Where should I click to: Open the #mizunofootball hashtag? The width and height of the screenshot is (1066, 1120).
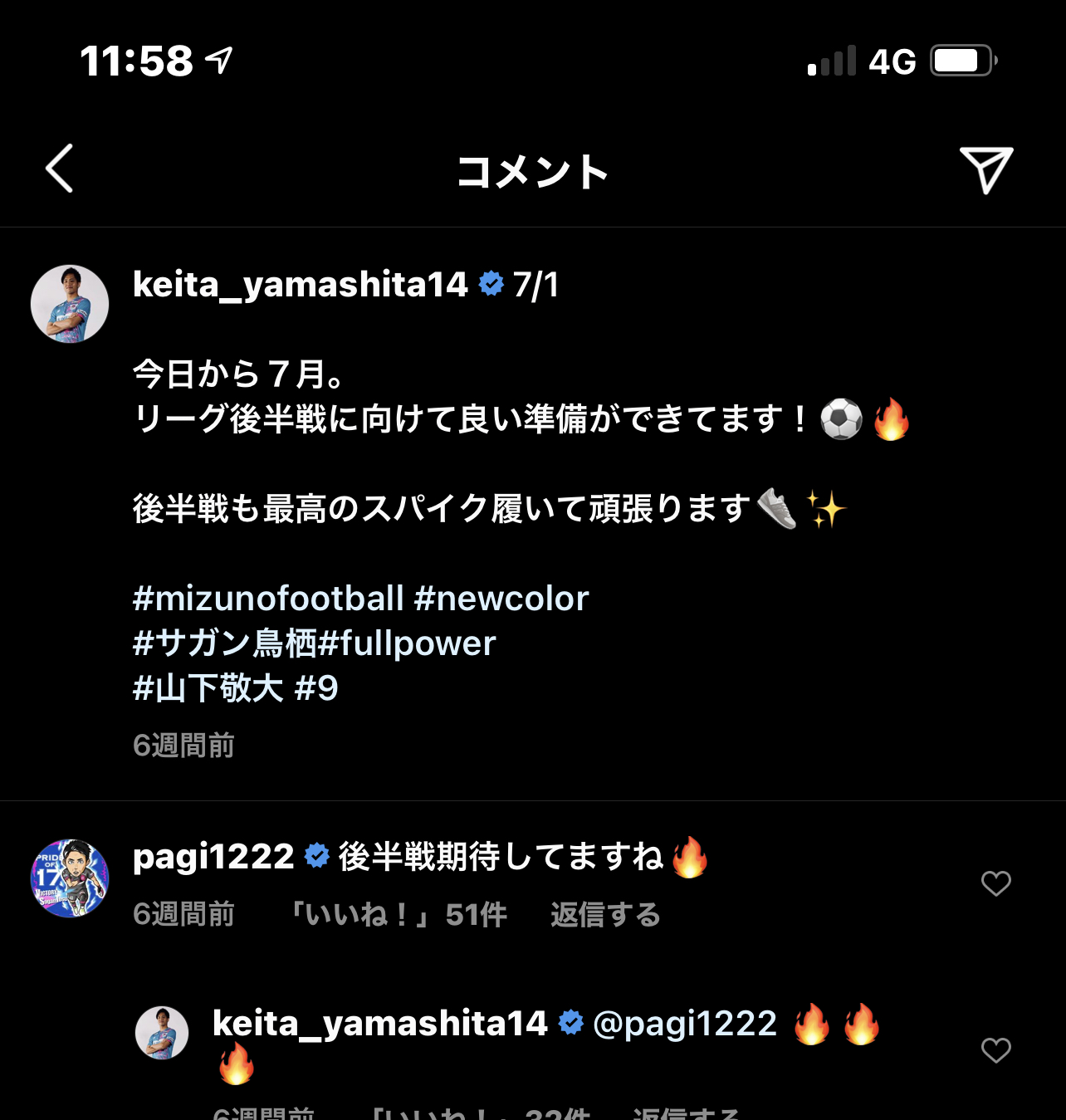[268, 599]
